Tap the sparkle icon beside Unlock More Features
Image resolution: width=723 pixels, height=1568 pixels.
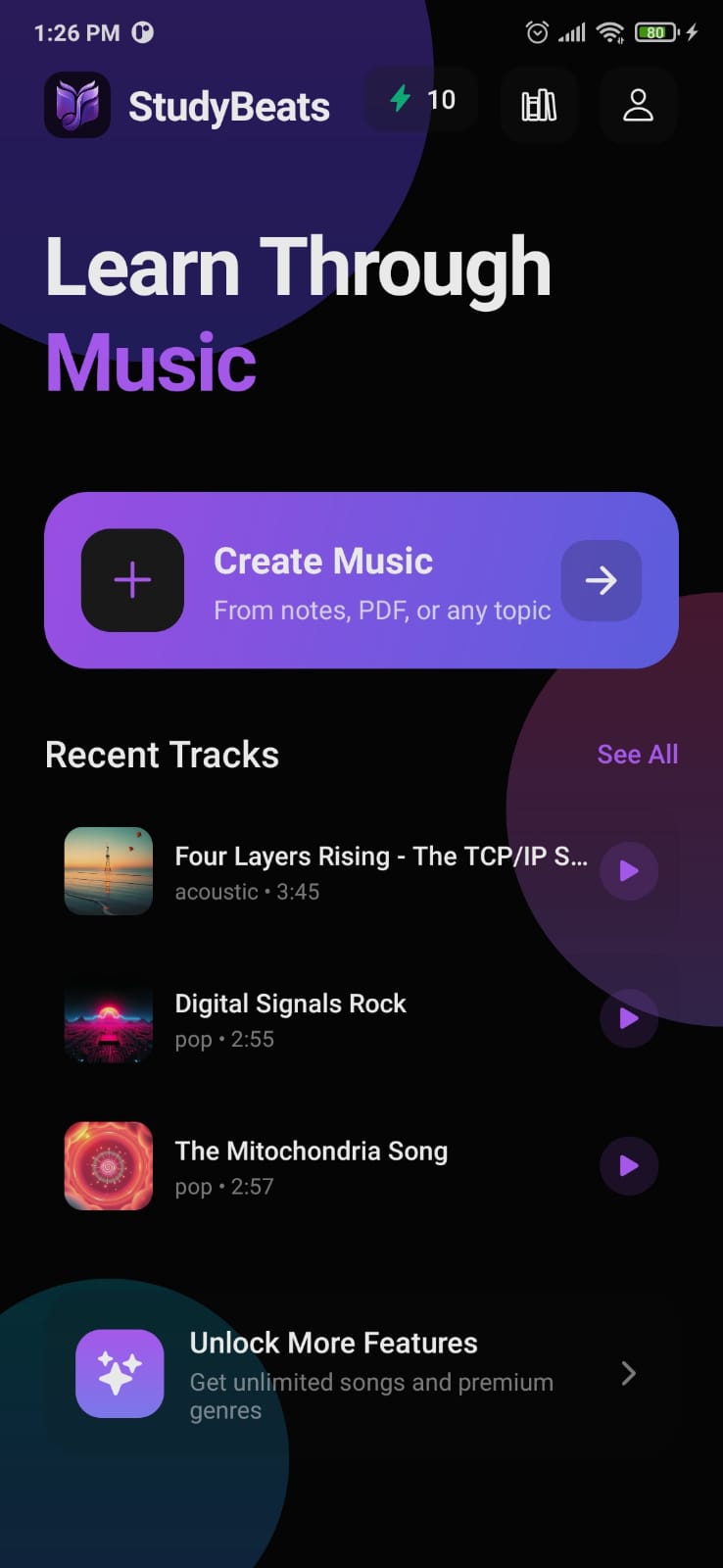(x=119, y=1374)
